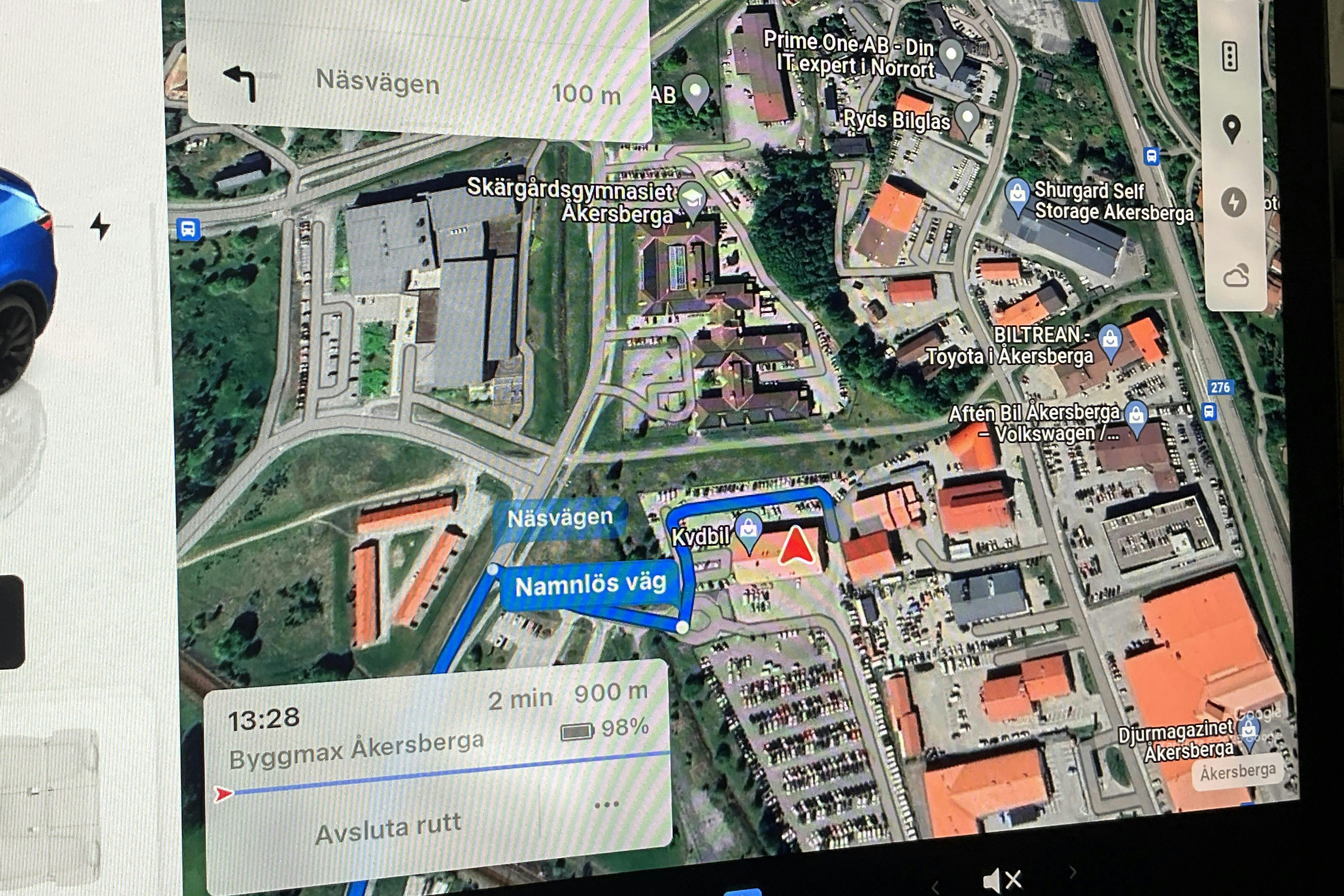Toggle the traffic light map setting

[x=1230, y=57]
